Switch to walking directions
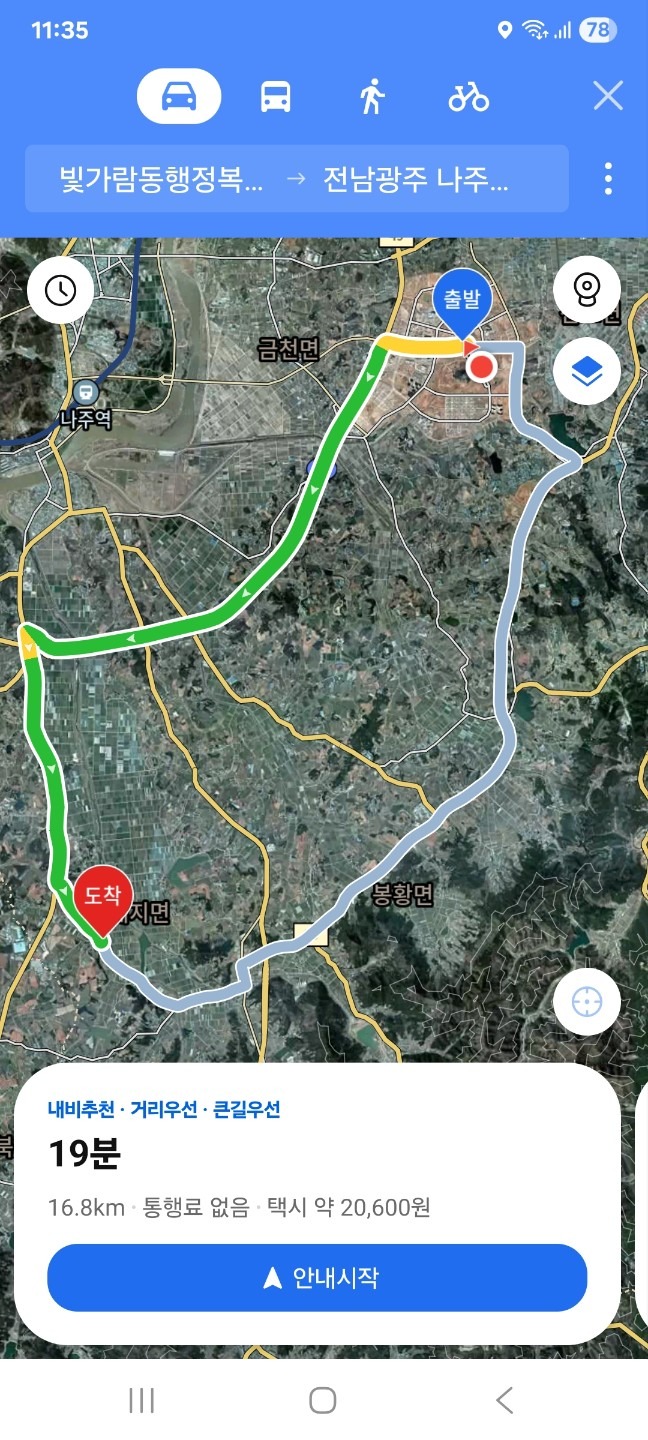The image size is (648, 1440). click(x=372, y=96)
